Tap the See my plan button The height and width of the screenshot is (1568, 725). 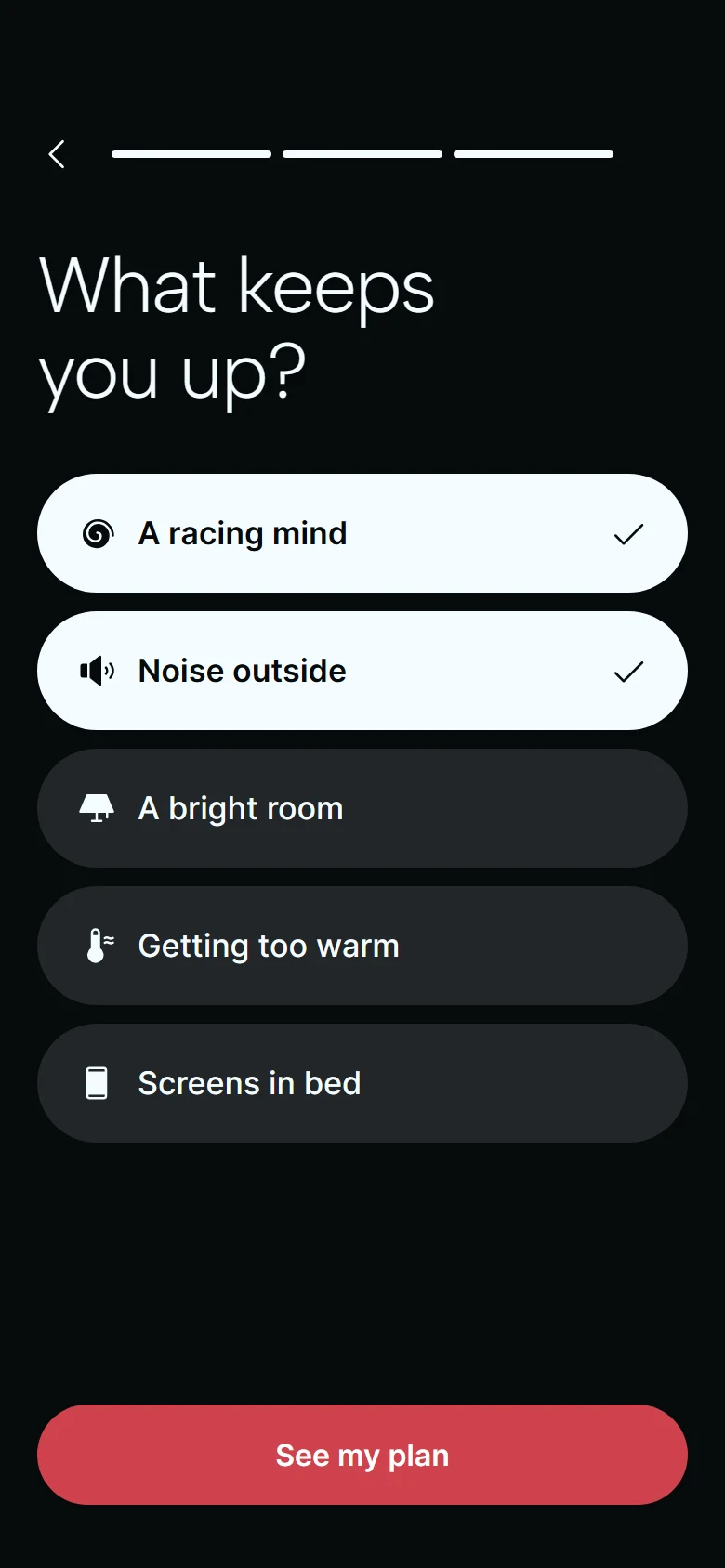(x=362, y=1455)
